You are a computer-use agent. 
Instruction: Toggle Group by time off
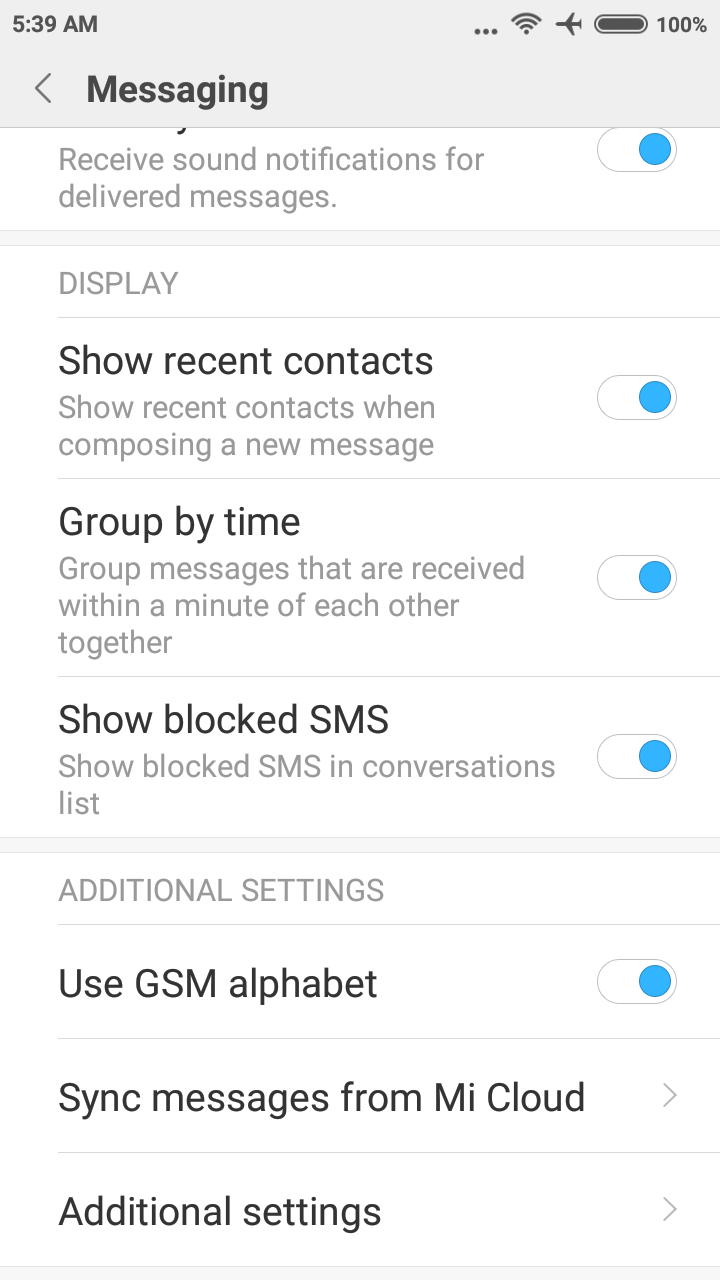637,578
